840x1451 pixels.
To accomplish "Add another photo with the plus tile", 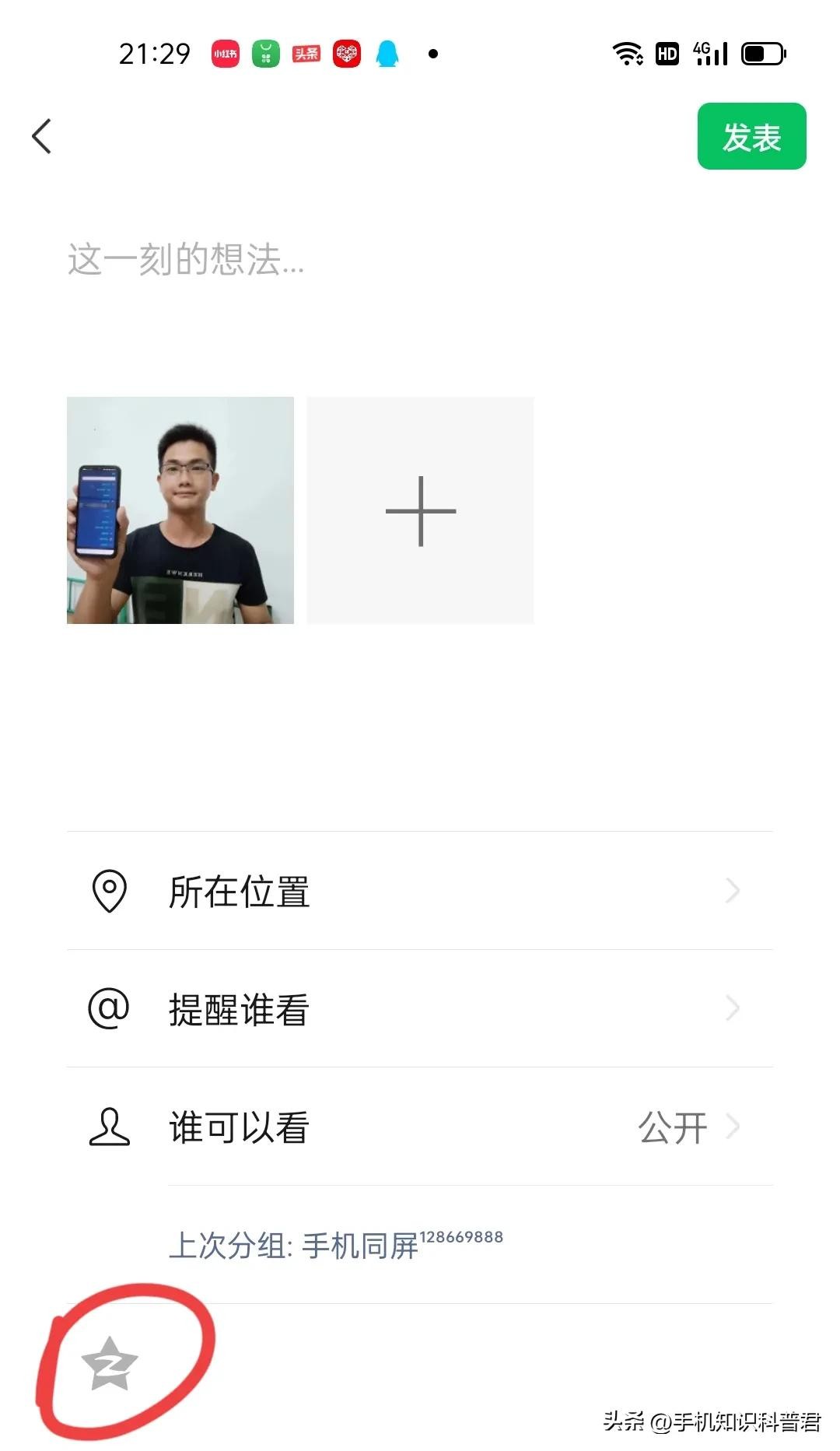I will (420, 510).
